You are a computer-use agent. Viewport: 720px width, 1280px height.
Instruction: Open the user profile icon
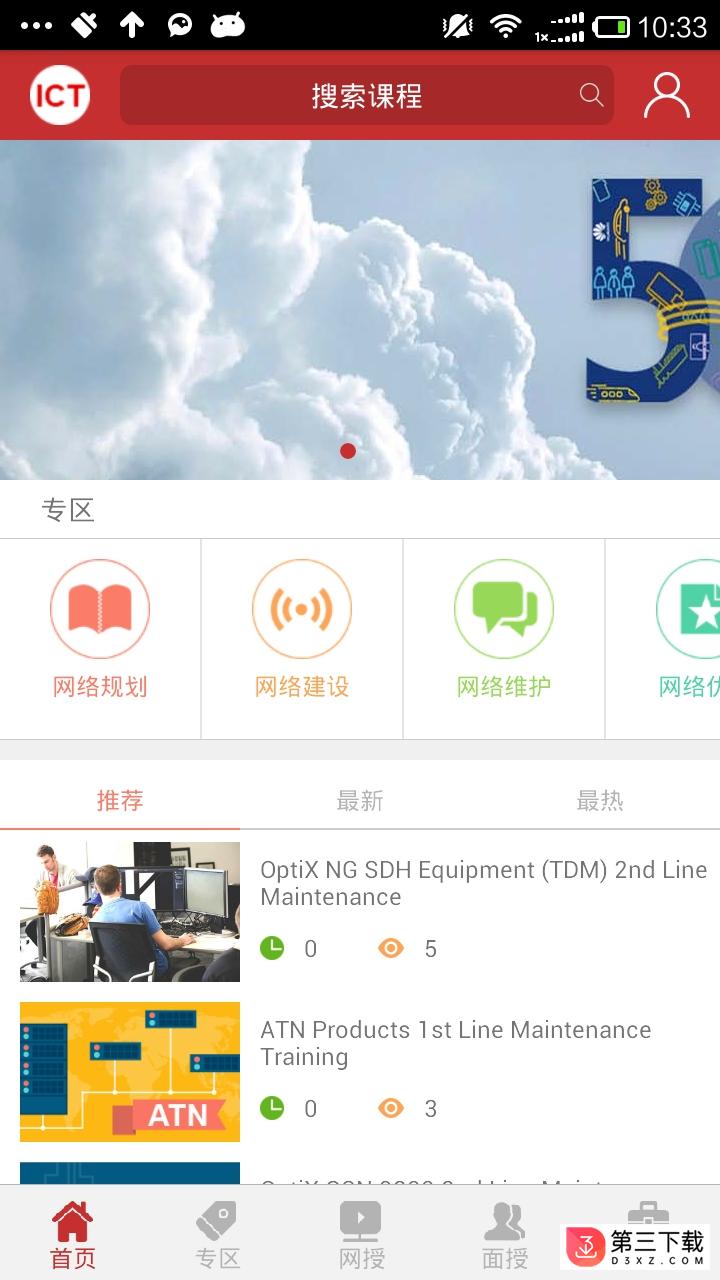[666, 96]
